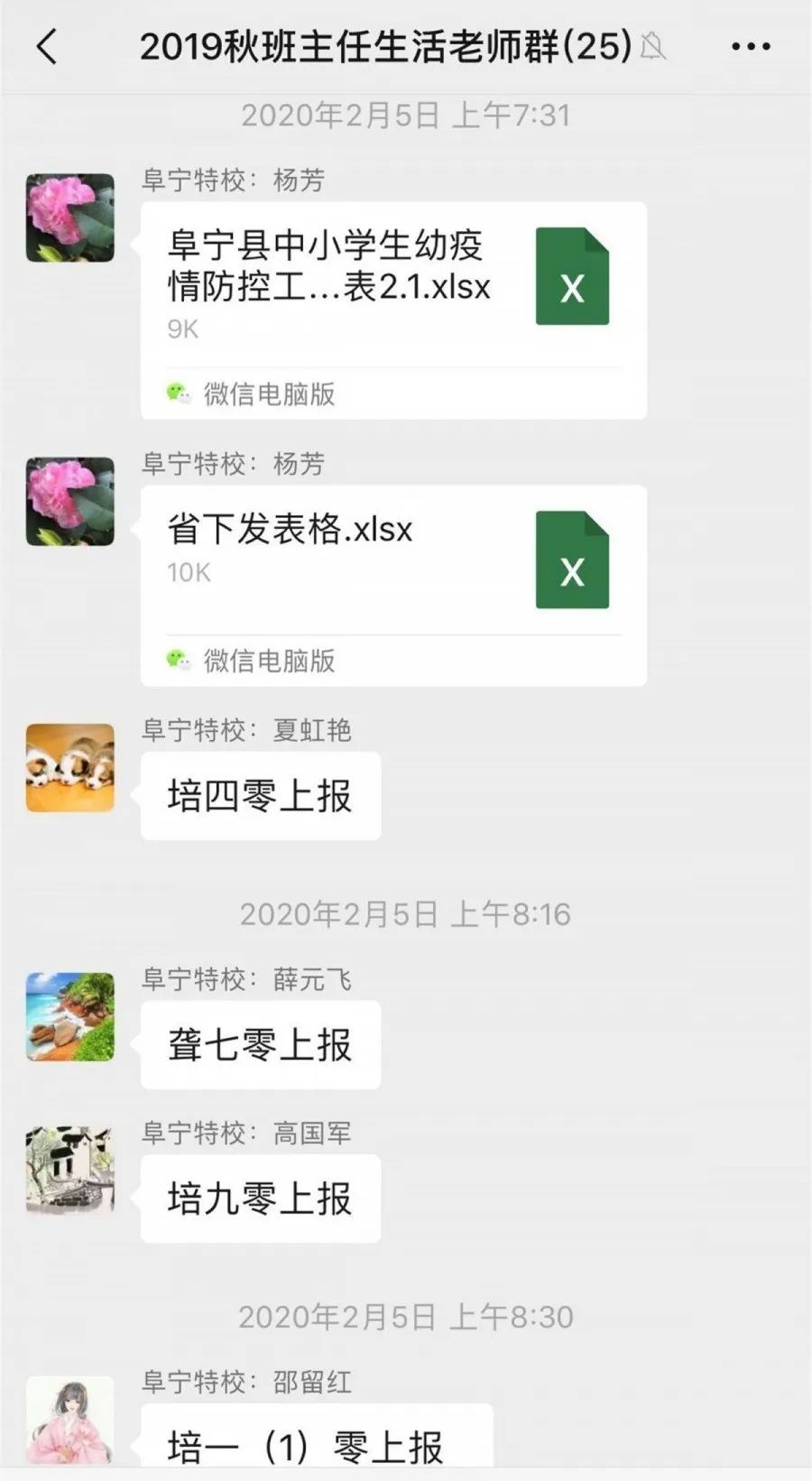This screenshot has height=1481, width=812.
Task: Tap 杨芳's flower avatar beside 省下发表格.xlsx
Action: click(x=70, y=501)
